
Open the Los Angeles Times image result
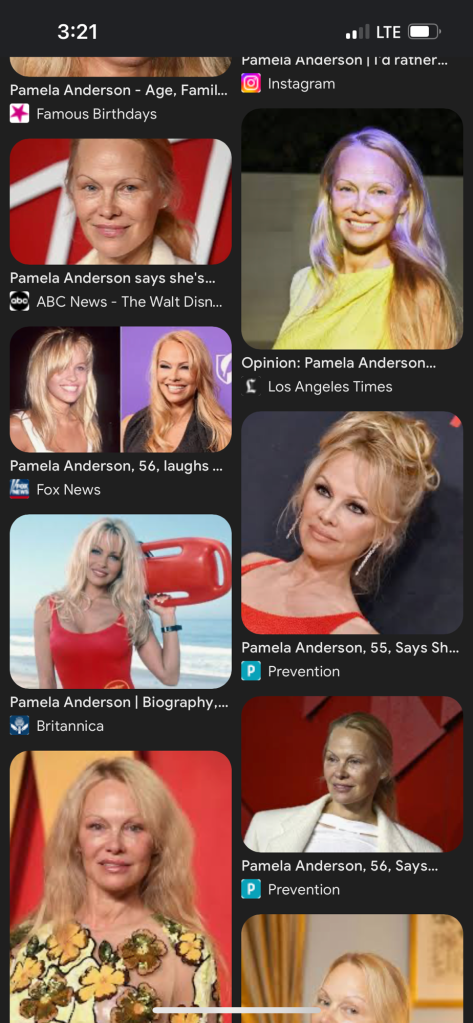pos(352,228)
